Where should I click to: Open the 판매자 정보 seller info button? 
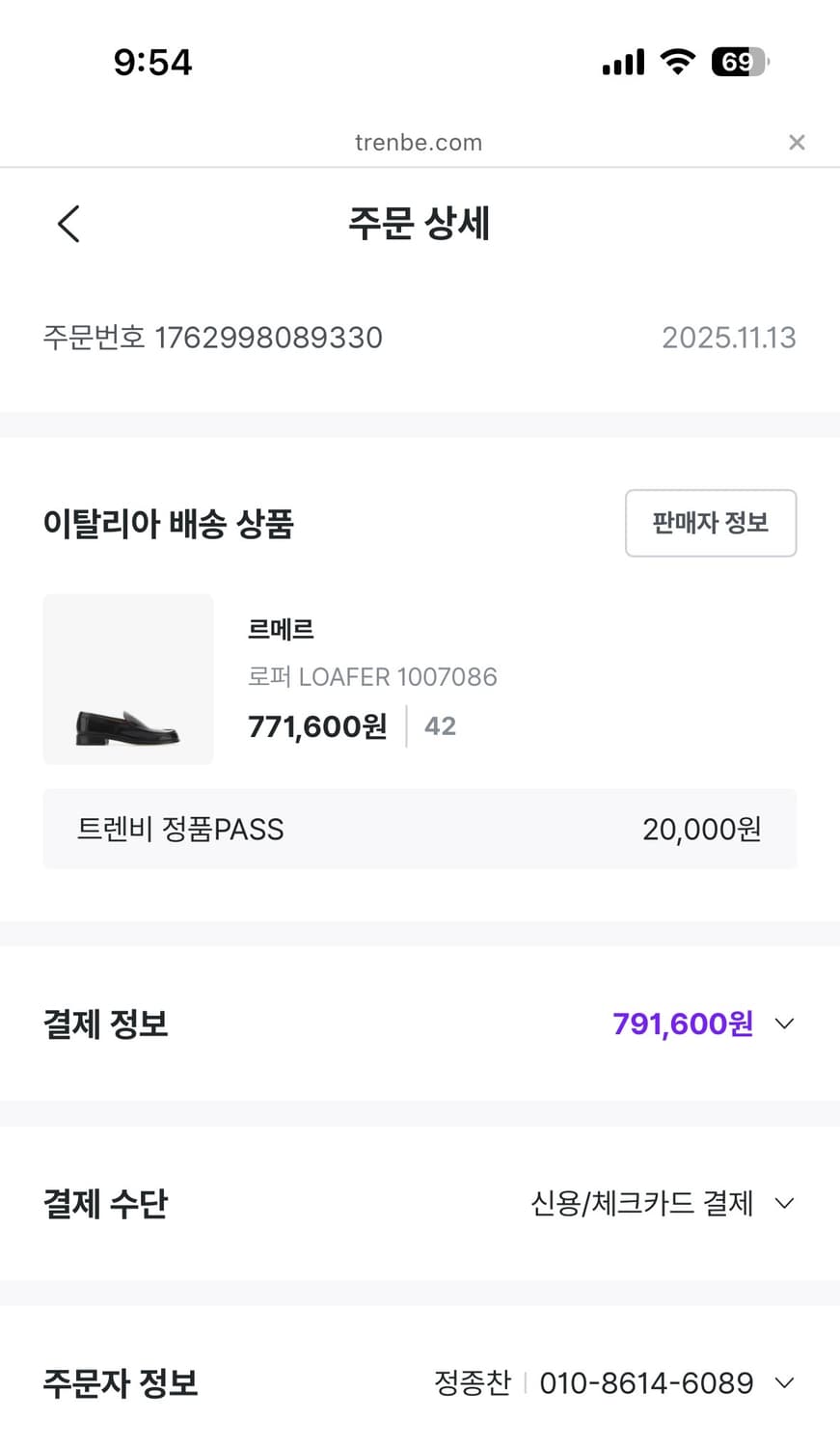[711, 524]
